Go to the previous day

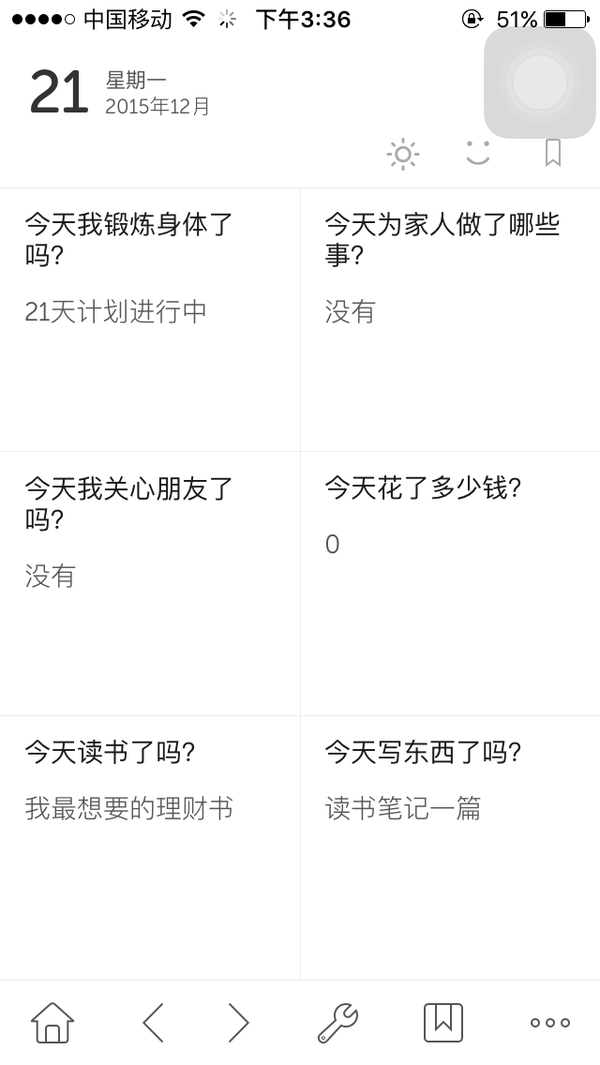(153, 1022)
